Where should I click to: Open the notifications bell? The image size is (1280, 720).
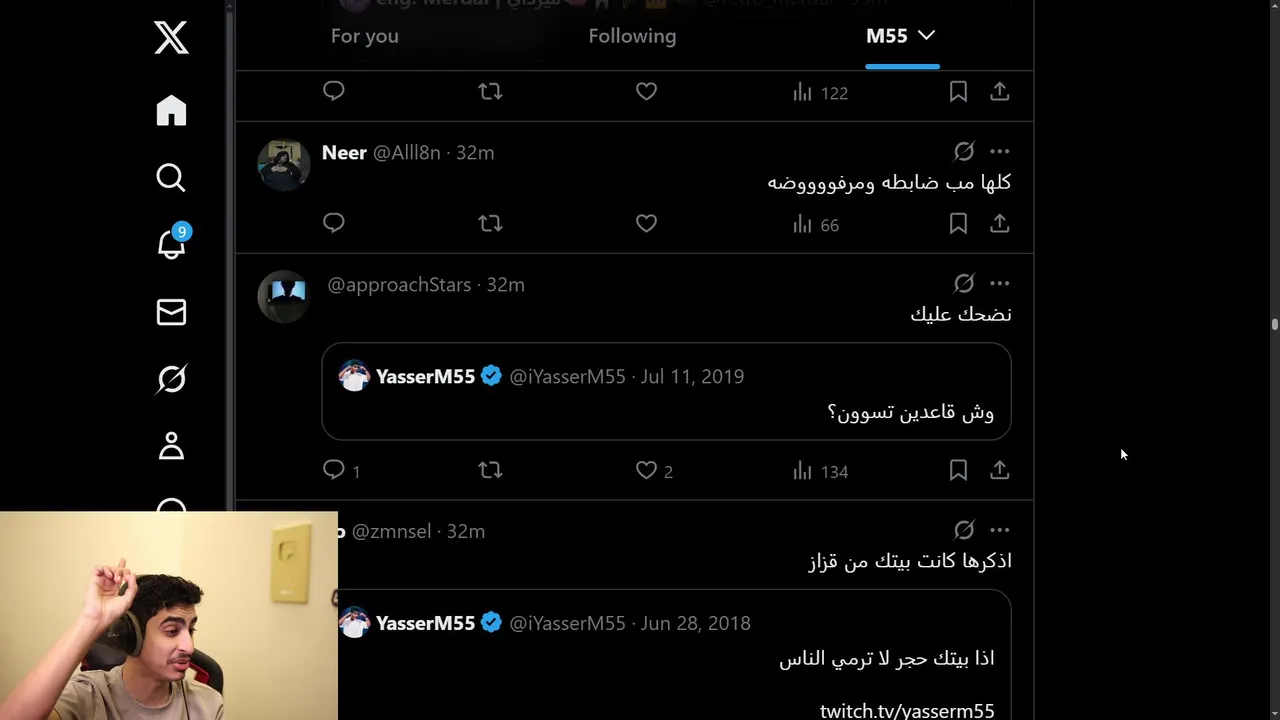pos(171,244)
